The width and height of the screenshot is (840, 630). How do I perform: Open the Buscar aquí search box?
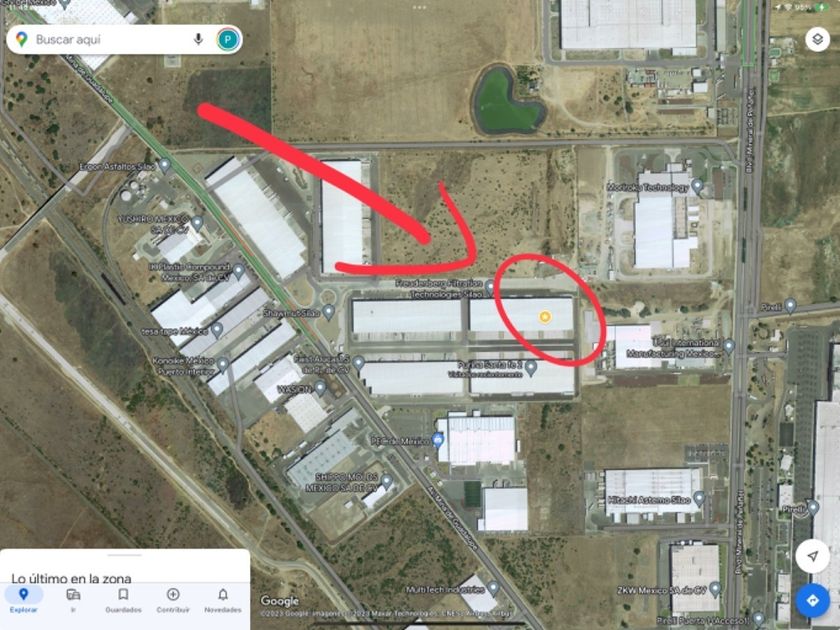[x=100, y=39]
